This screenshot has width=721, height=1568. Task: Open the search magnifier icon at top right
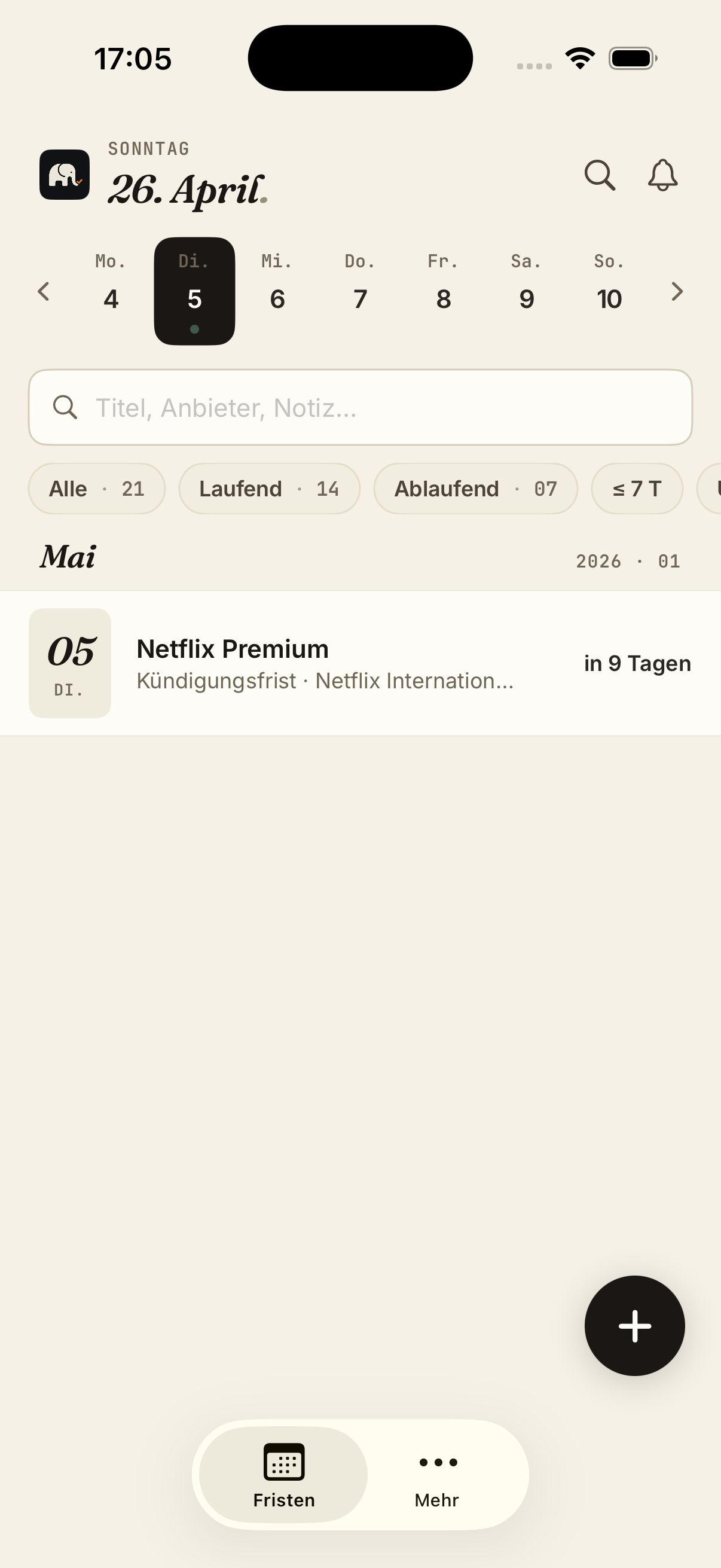[600, 175]
